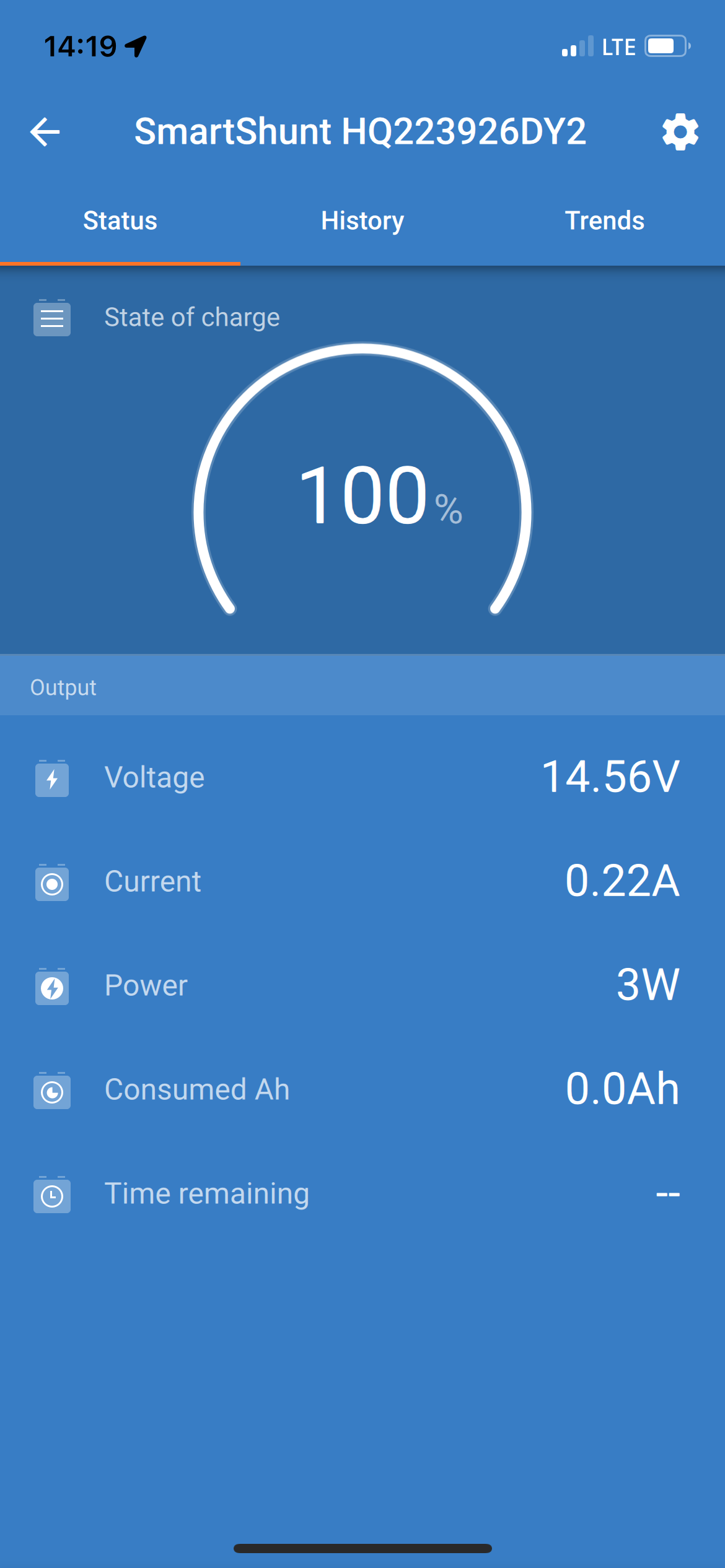The image size is (725, 1568).
Task: Tap the Power lightning bolt icon
Action: [x=51, y=988]
